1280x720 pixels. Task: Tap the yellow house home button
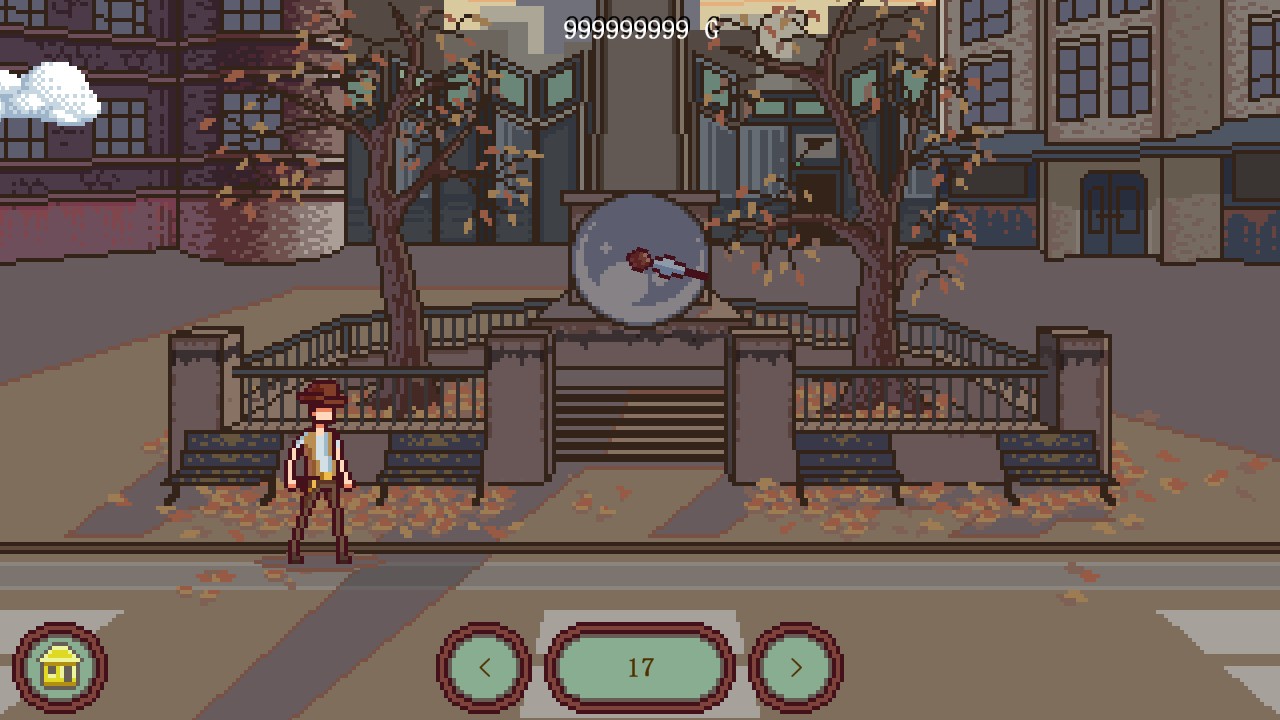point(60,667)
